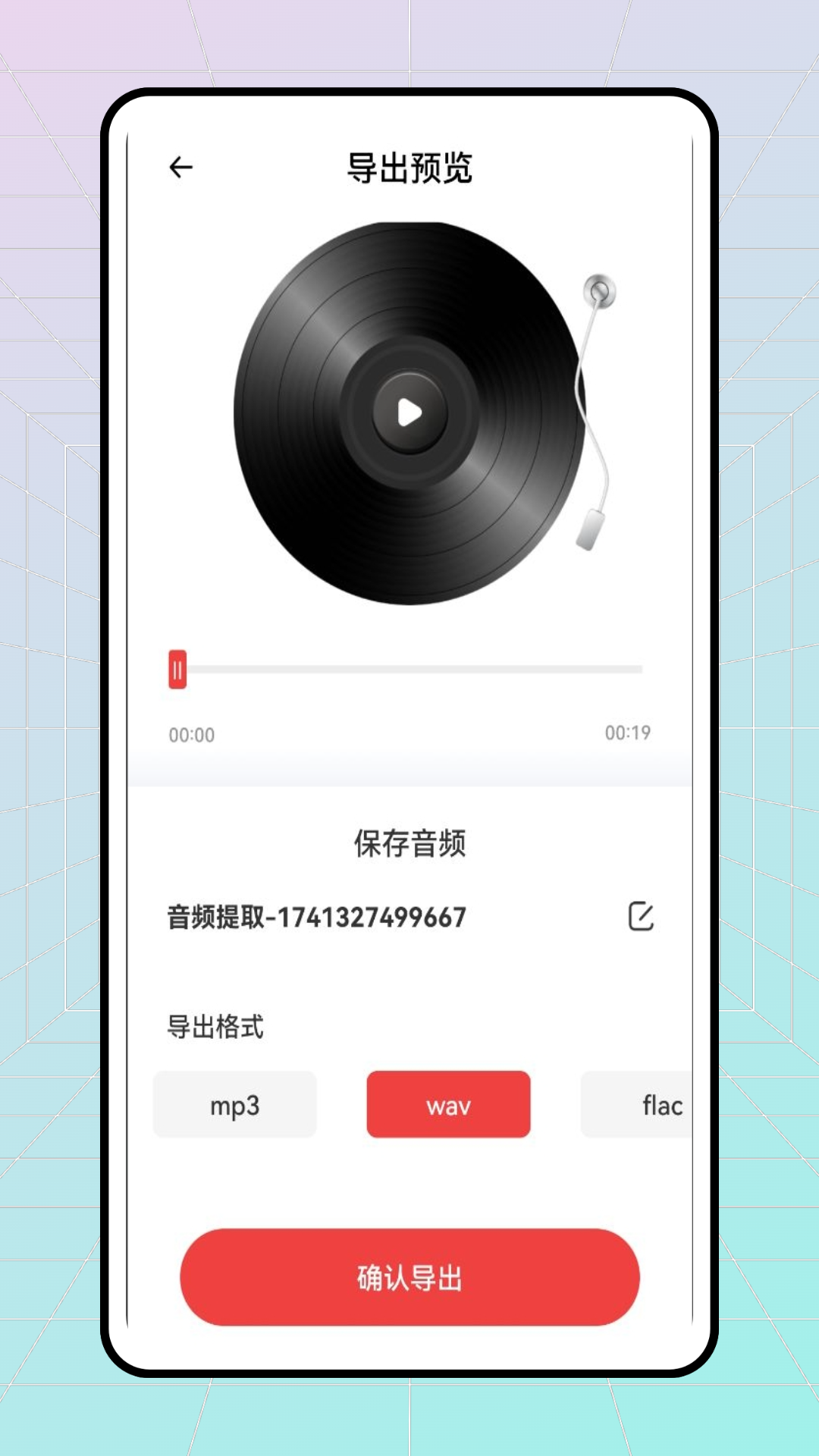Image resolution: width=819 pixels, height=1456 pixels.
Task: Select mp3 as the export format
Action: coord(235,1105)
